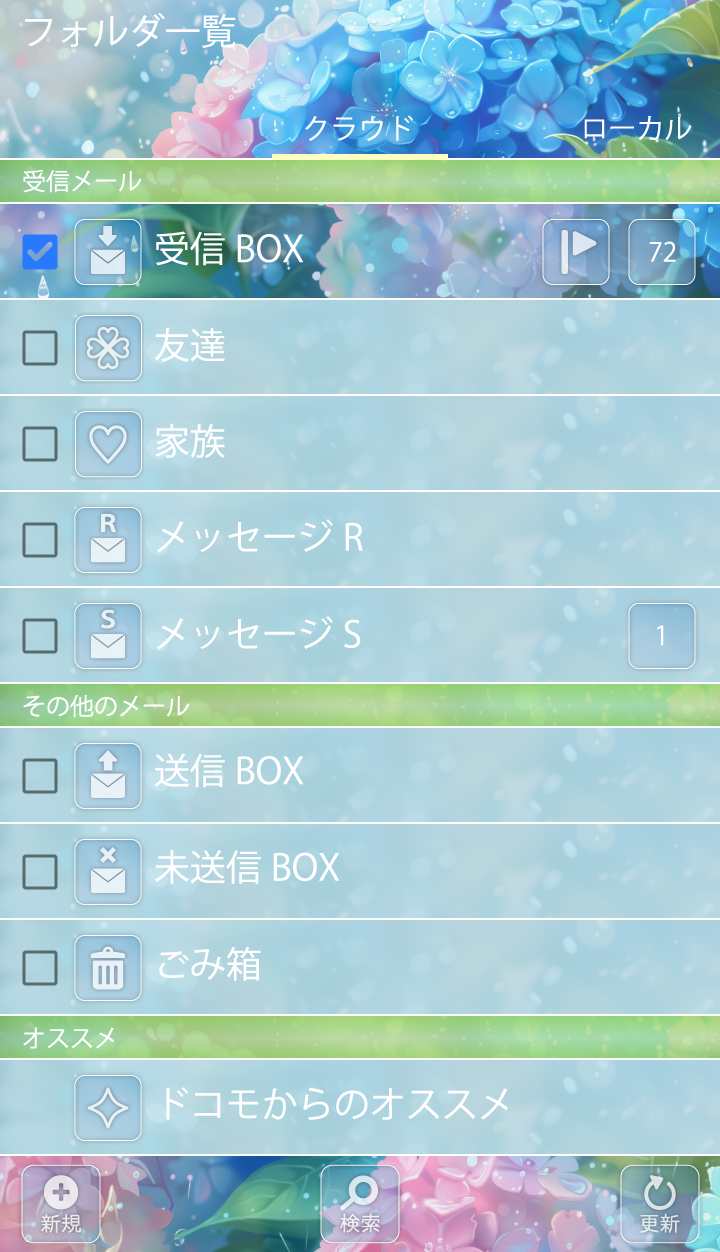Viewport: 720px width, 1252px height.
Task: Refresh folders with 更新 button
Action: tap(659, 1204)
